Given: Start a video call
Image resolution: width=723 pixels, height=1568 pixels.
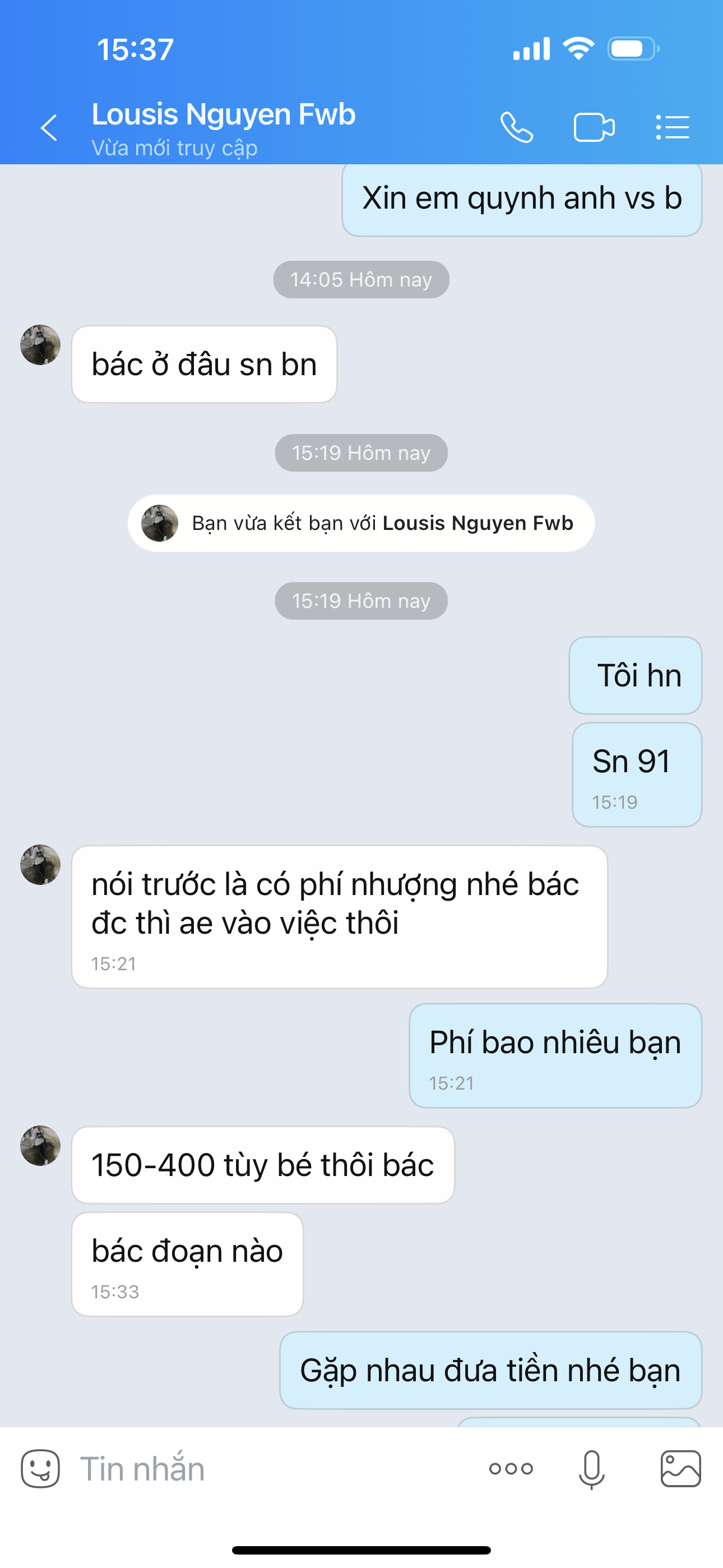Looking at the screenshot, I should pos(594,128).
